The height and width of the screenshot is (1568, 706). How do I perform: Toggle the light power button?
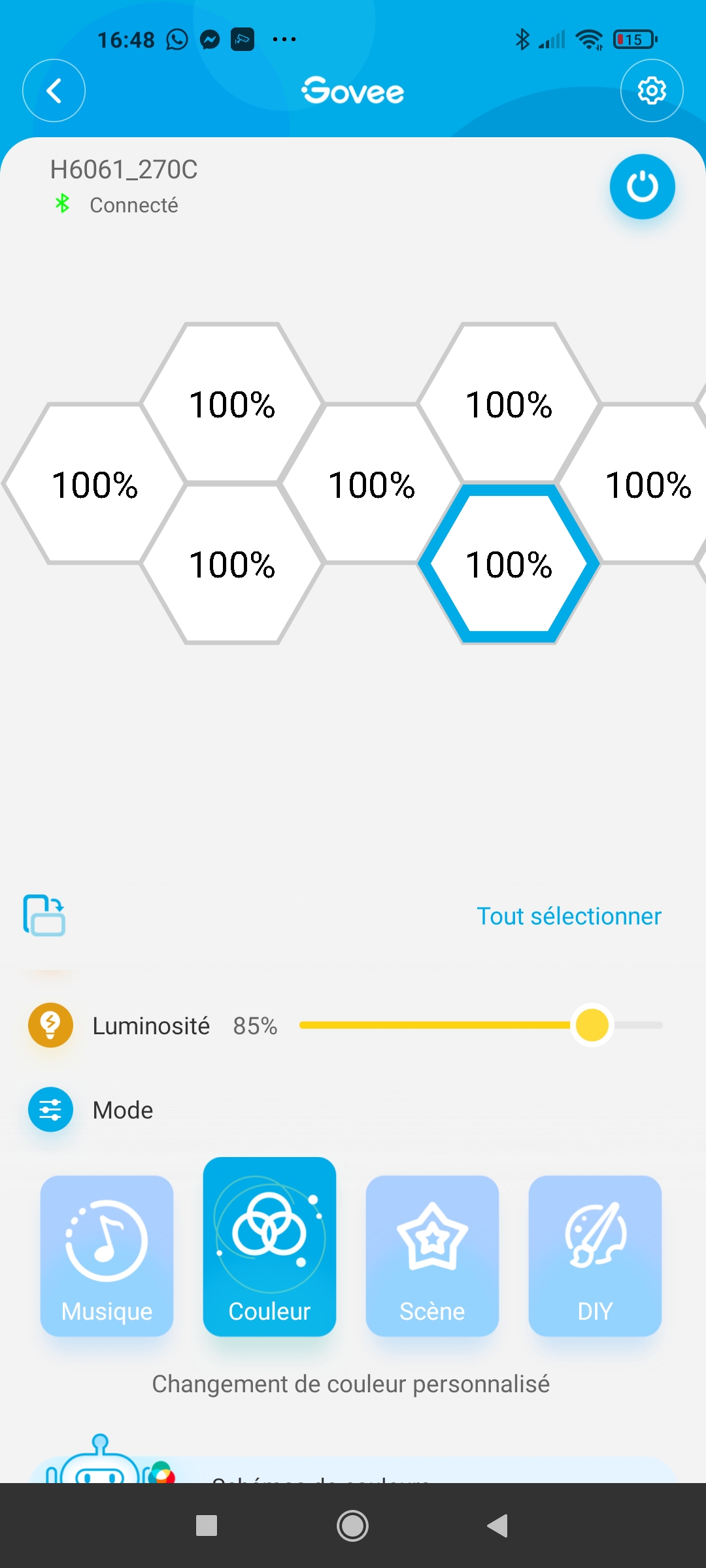642,187
